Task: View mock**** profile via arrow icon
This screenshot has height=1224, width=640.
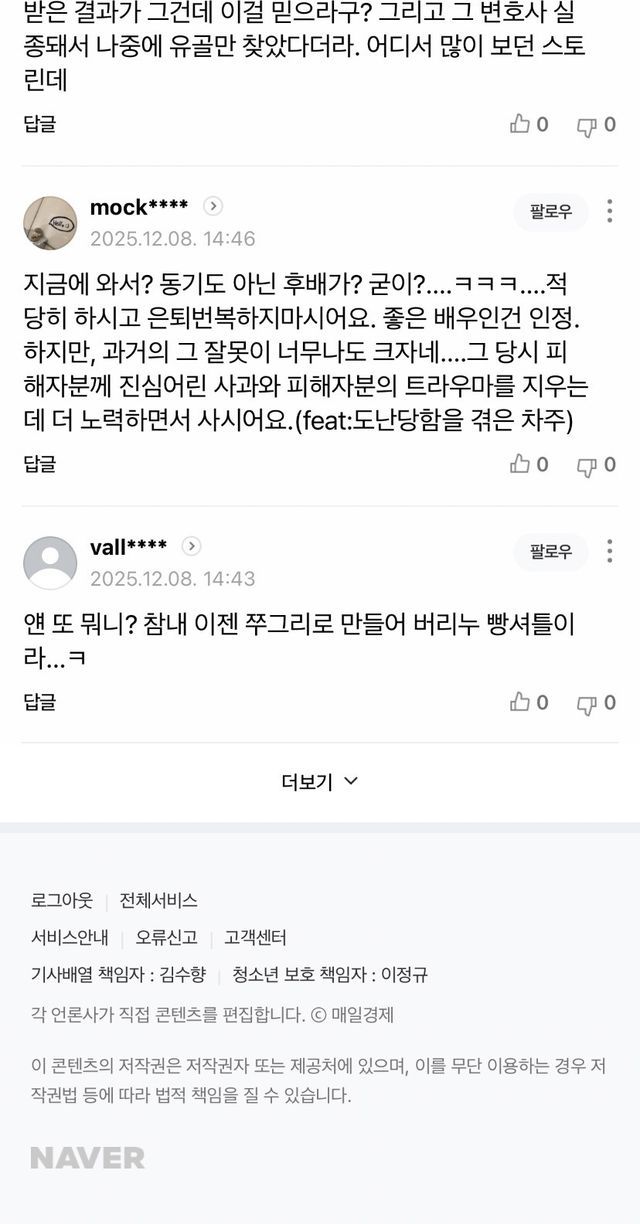Action: (x=213, y=206)
